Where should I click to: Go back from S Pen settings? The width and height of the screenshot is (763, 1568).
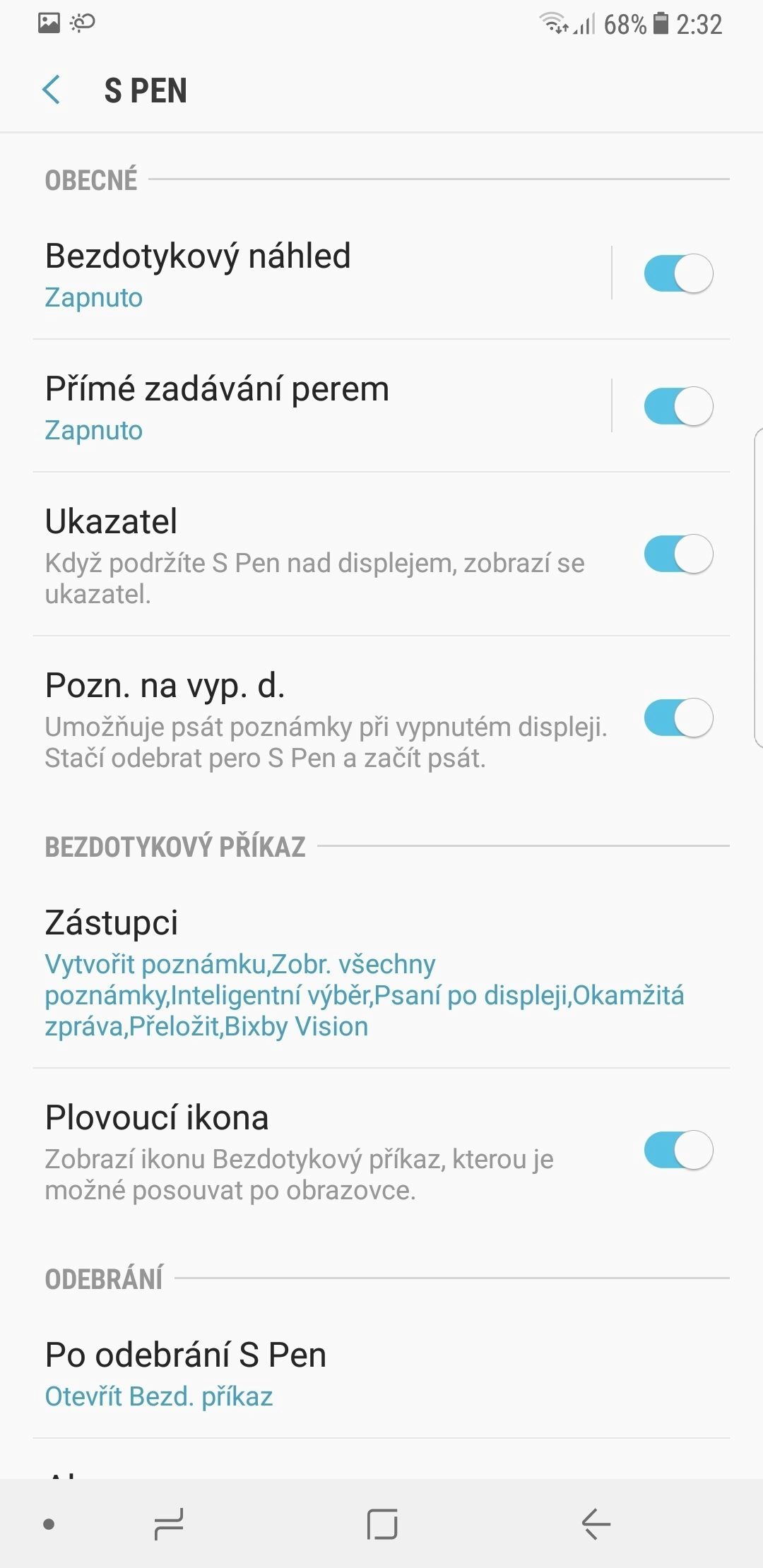click(52, 90)
